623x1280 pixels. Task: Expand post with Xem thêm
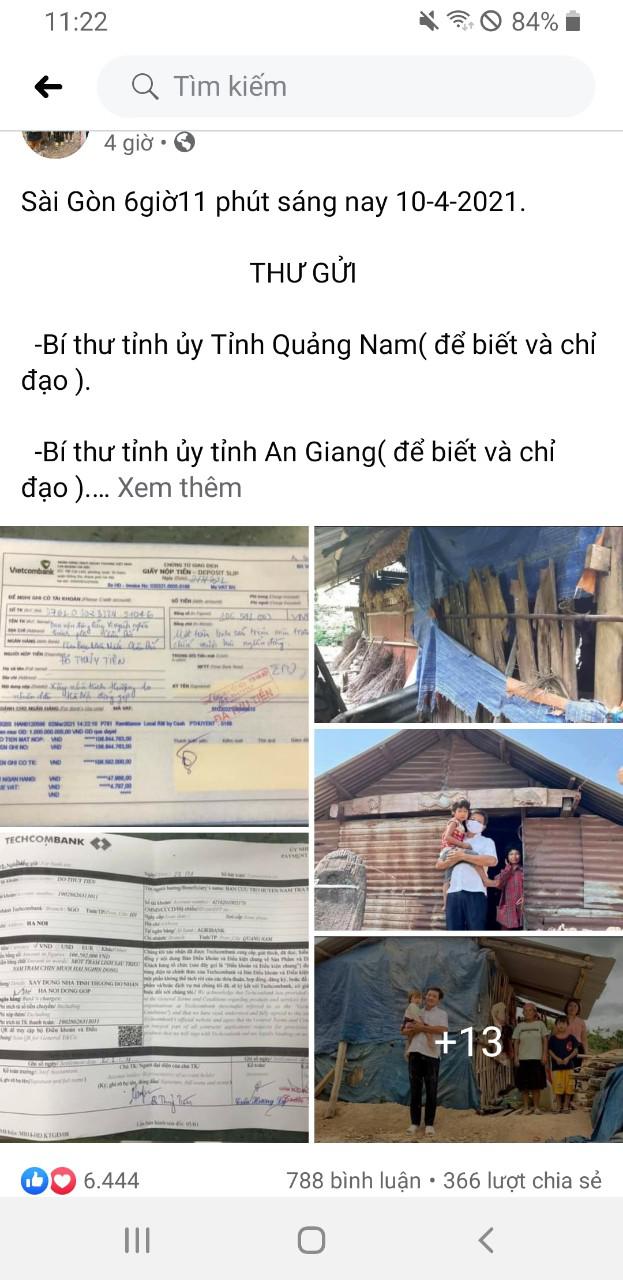coord(179,488)
